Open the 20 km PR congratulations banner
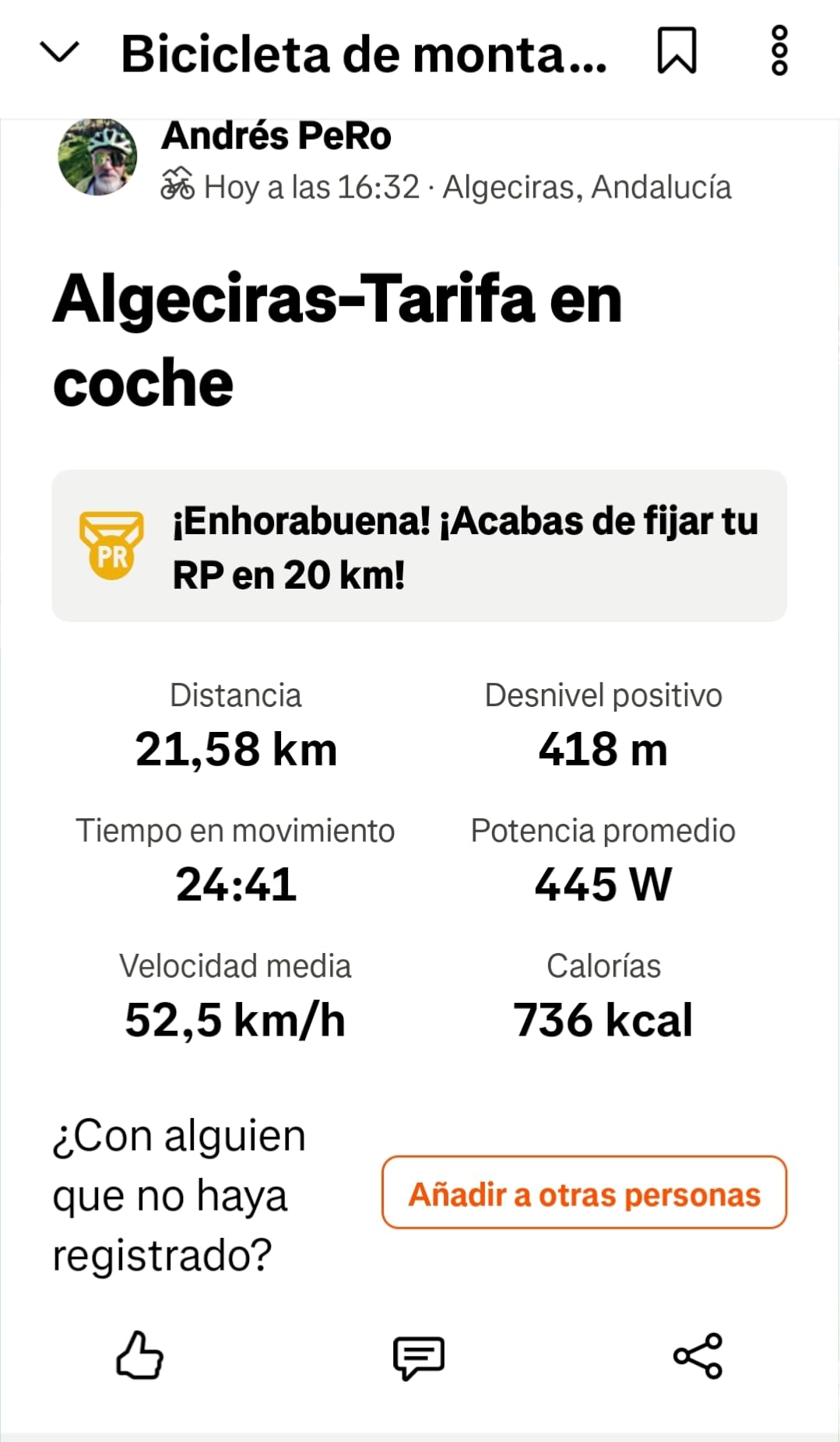The height and width of the screenshot is (1442, 840). 420,543
